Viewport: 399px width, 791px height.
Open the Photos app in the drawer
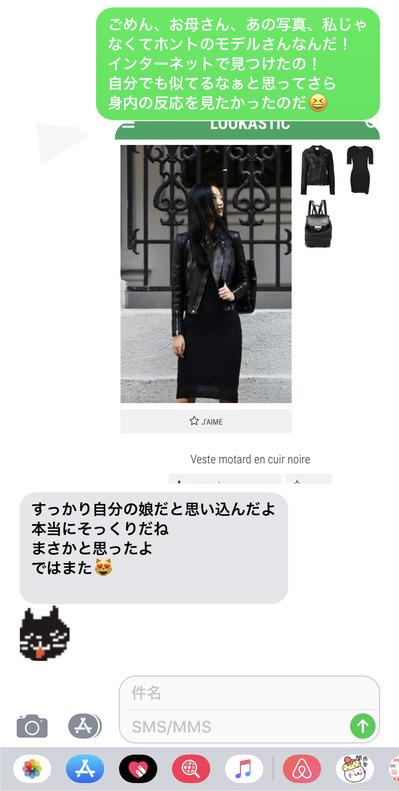32,769
